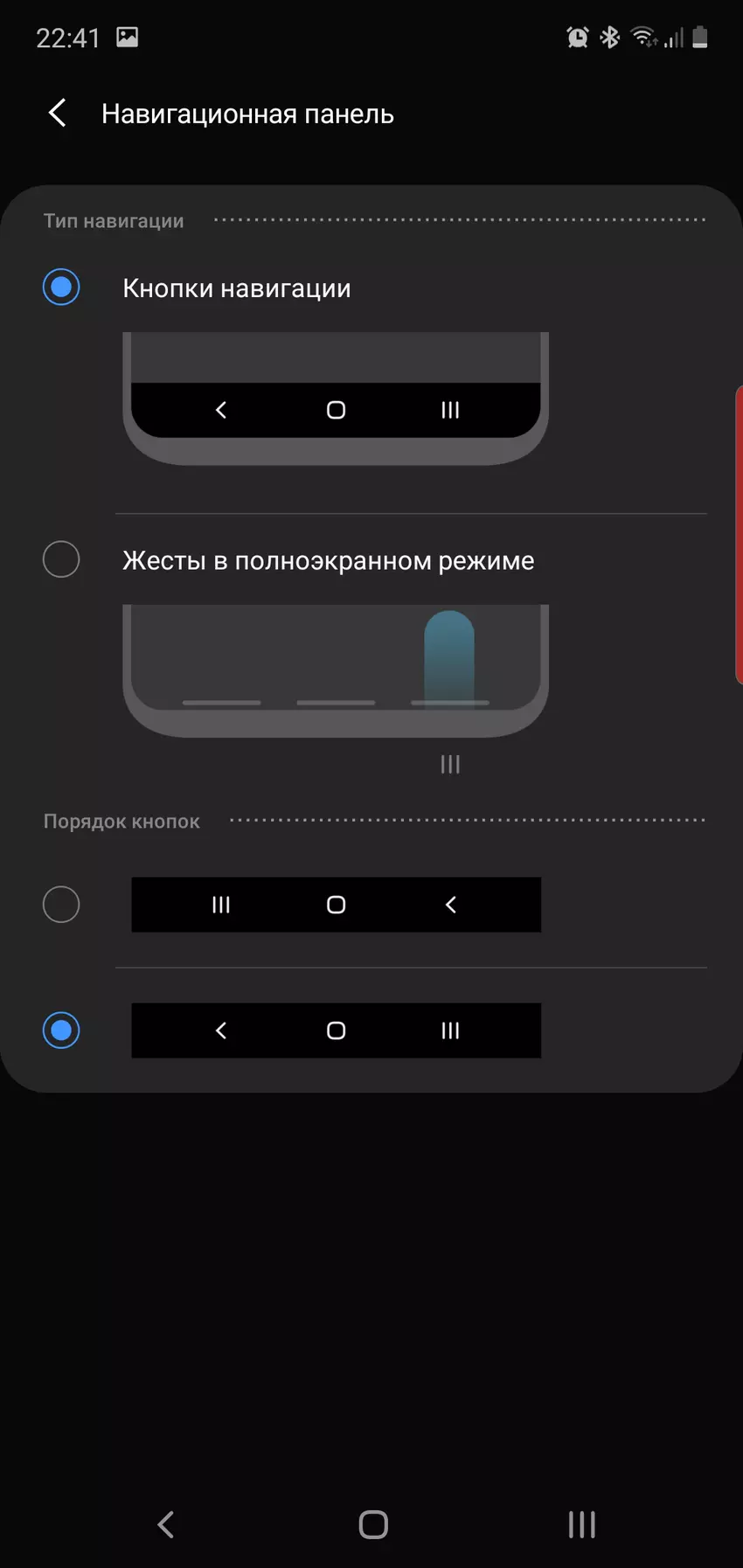Select Жесты в полноэкранном режиме
The height and width of the screenshot is (1568, 743).
(x=61, y=559)
